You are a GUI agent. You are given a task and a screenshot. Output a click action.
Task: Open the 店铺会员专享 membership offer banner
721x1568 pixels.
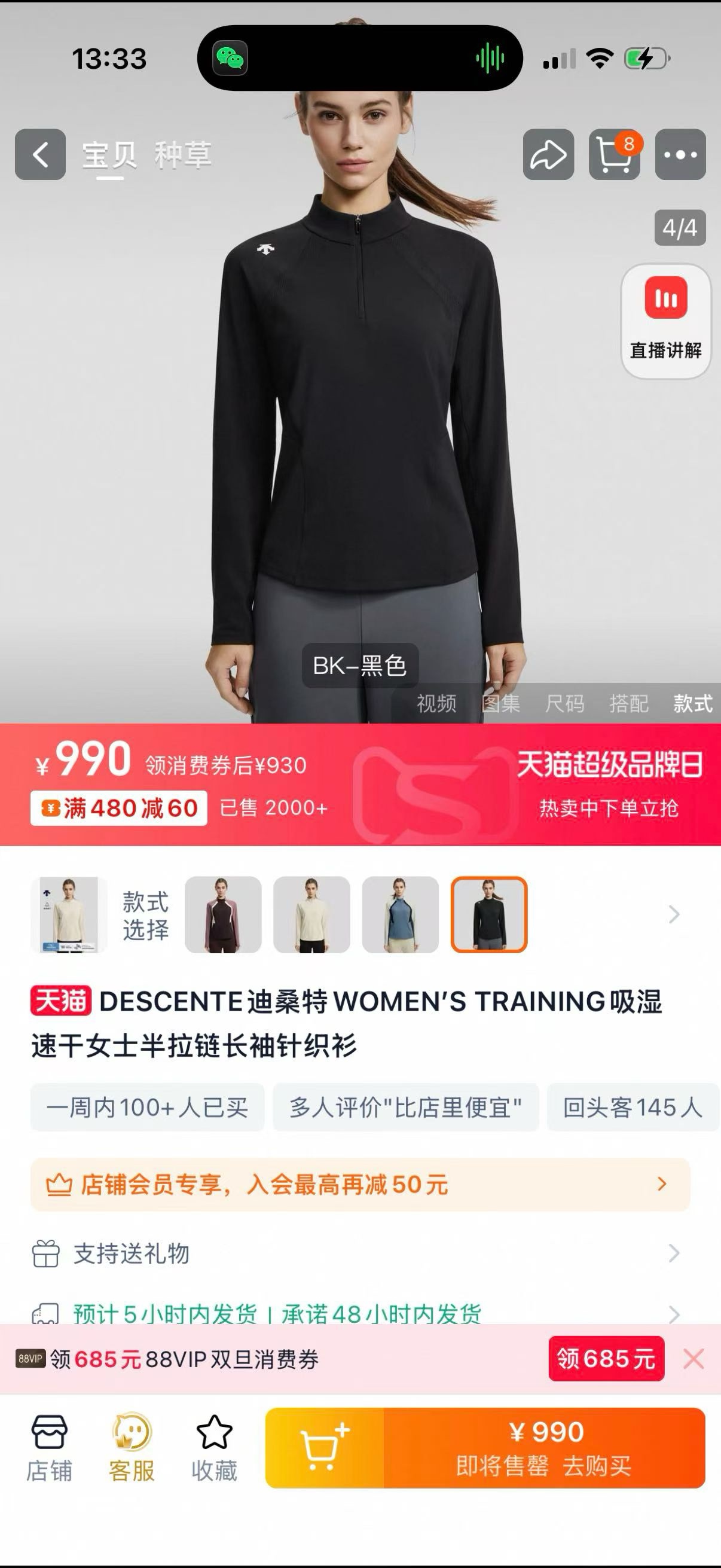(360, 1185)
